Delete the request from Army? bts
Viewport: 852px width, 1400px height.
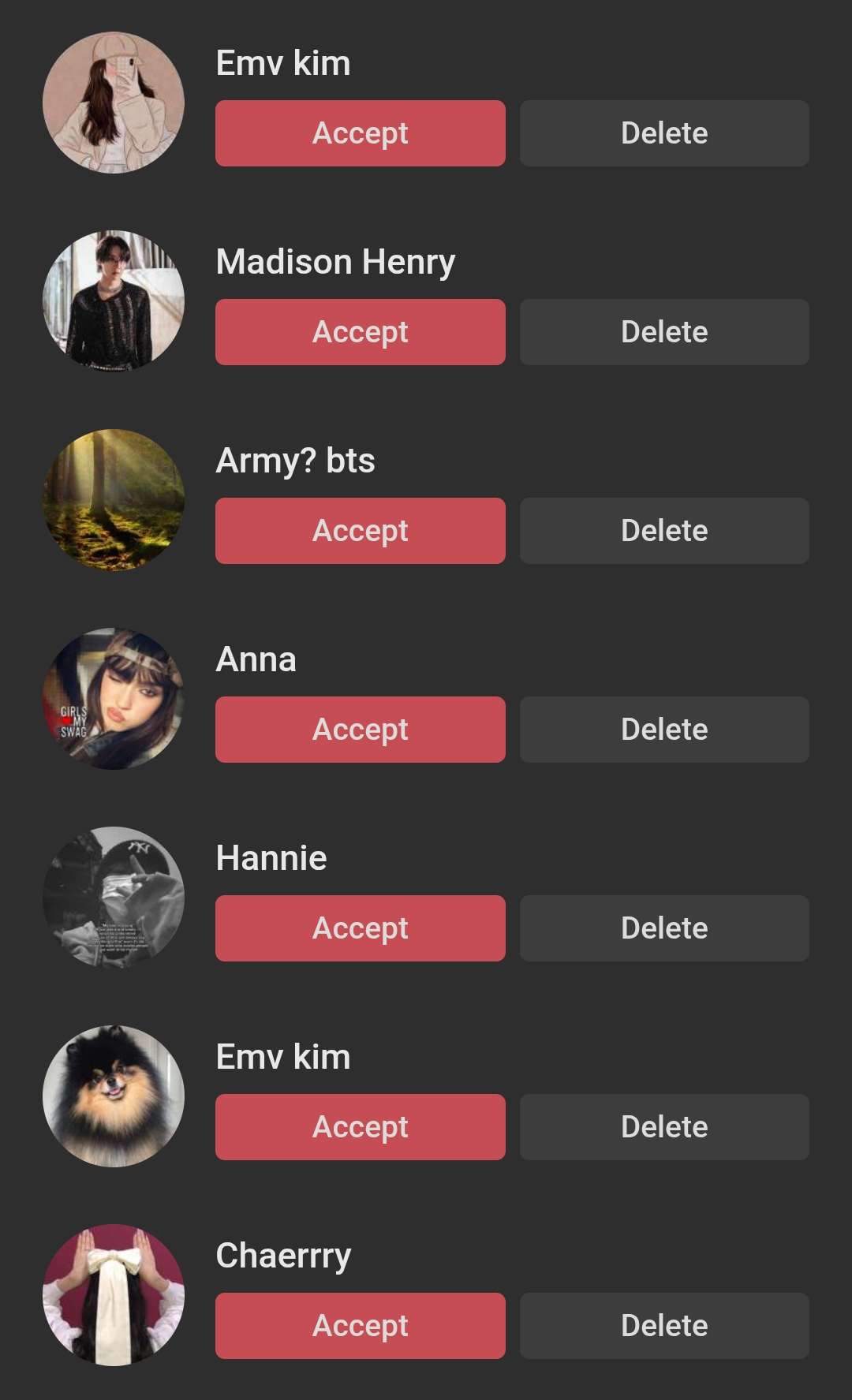point(664,531)
